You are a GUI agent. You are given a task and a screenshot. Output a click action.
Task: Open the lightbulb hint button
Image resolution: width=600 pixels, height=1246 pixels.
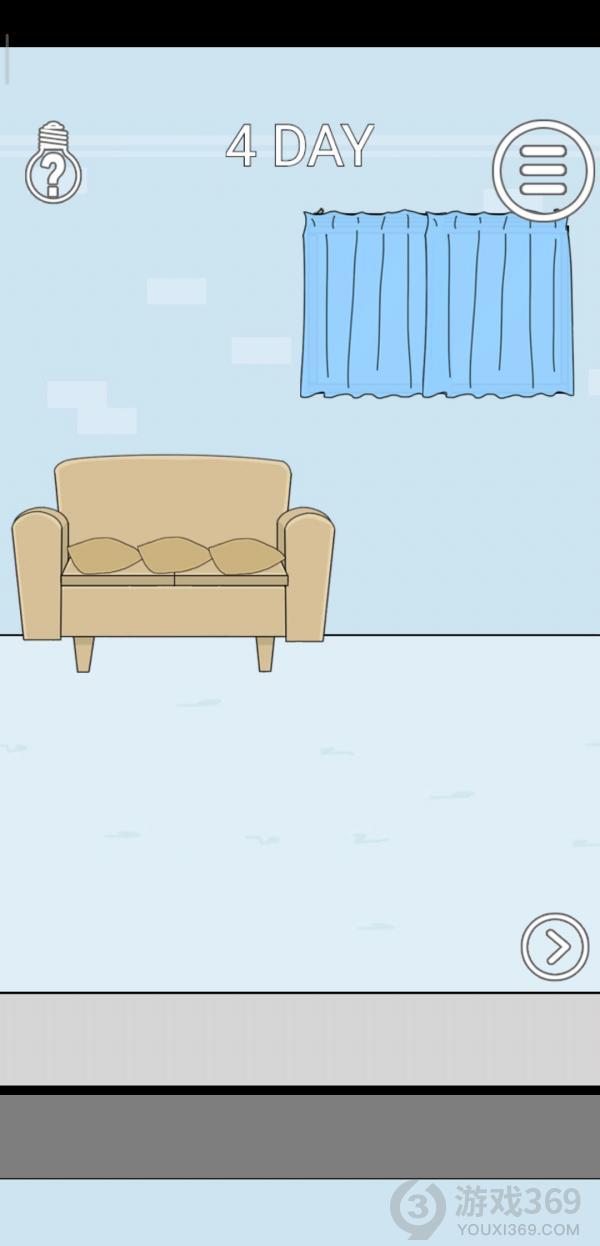point(53,163)
